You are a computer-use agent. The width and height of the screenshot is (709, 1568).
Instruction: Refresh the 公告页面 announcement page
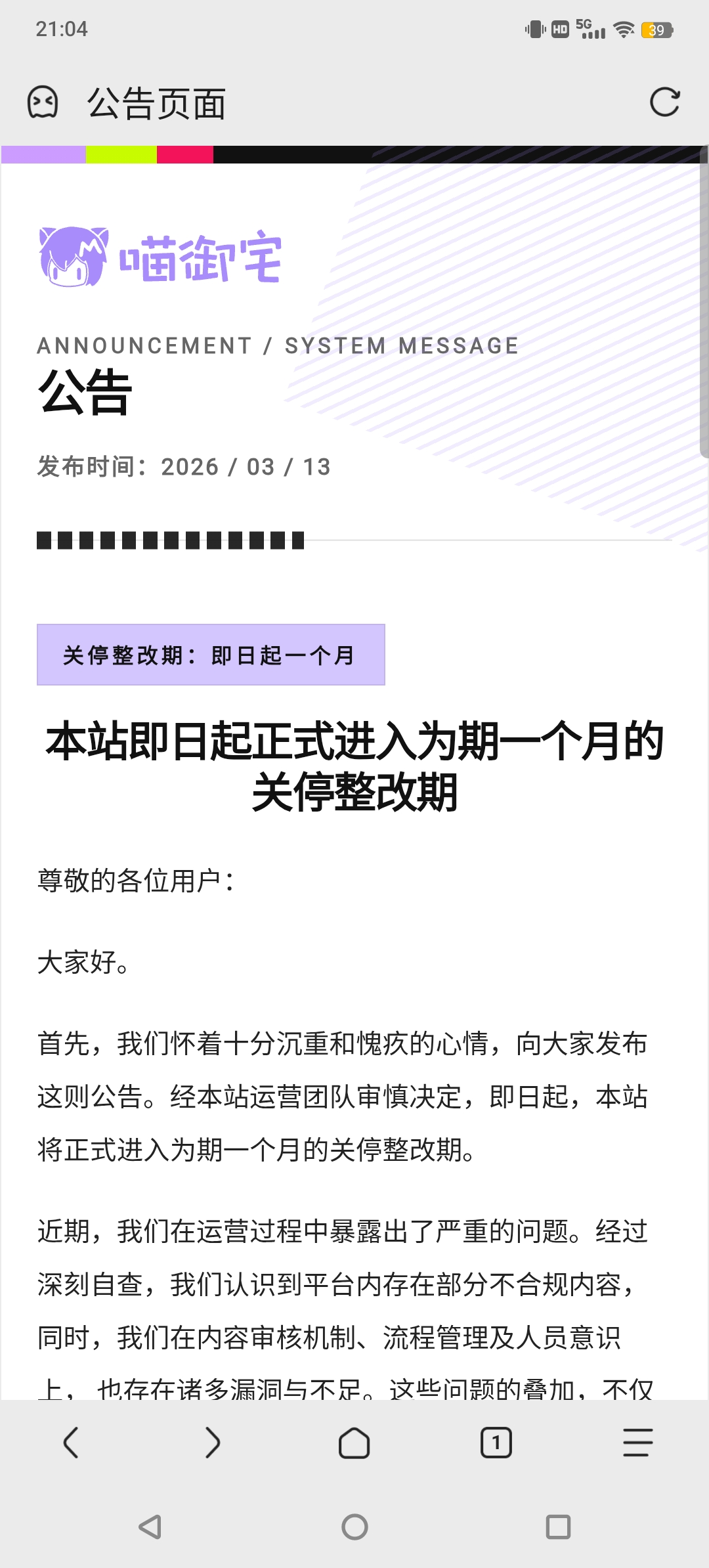(666, 103)
